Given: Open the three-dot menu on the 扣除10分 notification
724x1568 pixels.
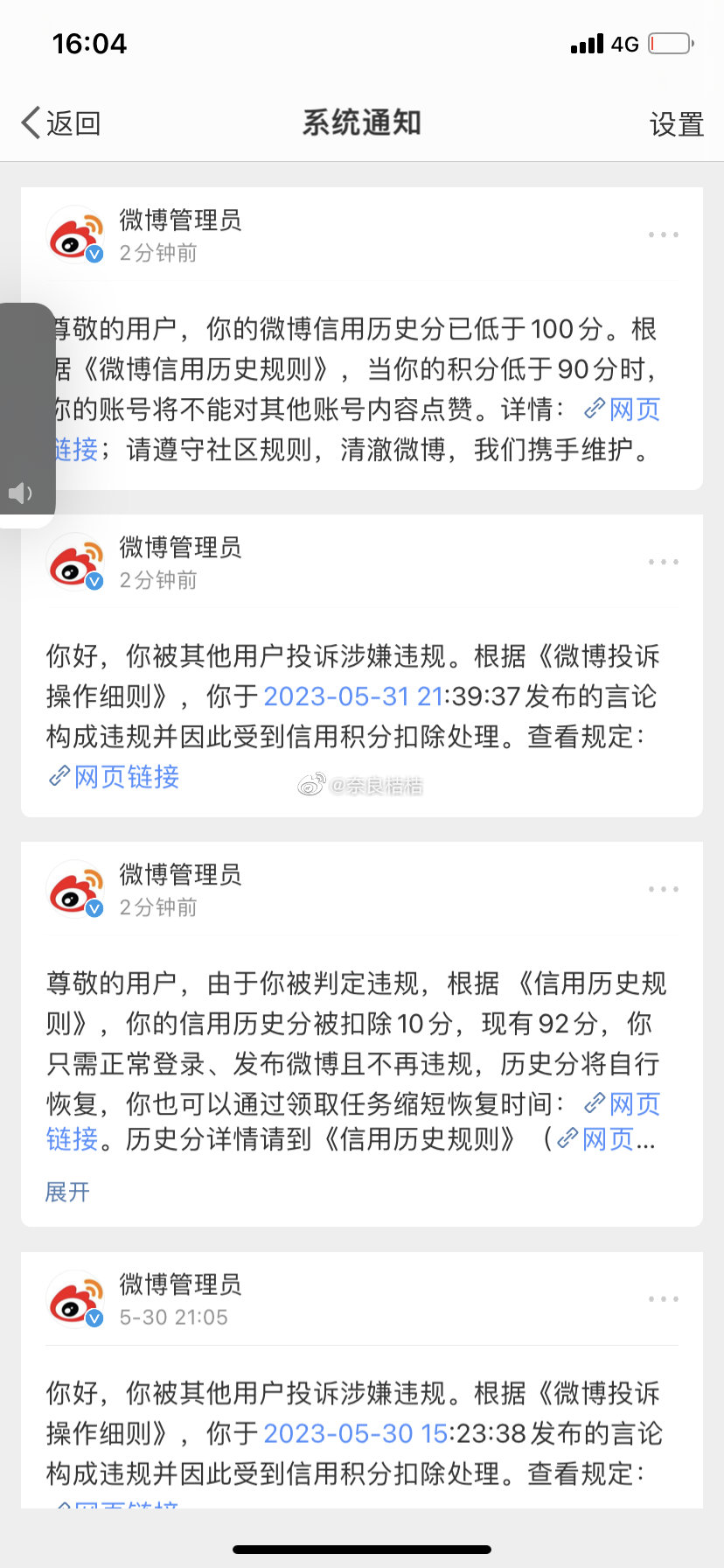Looking at the screenshot, I should [x=663, y=889].
